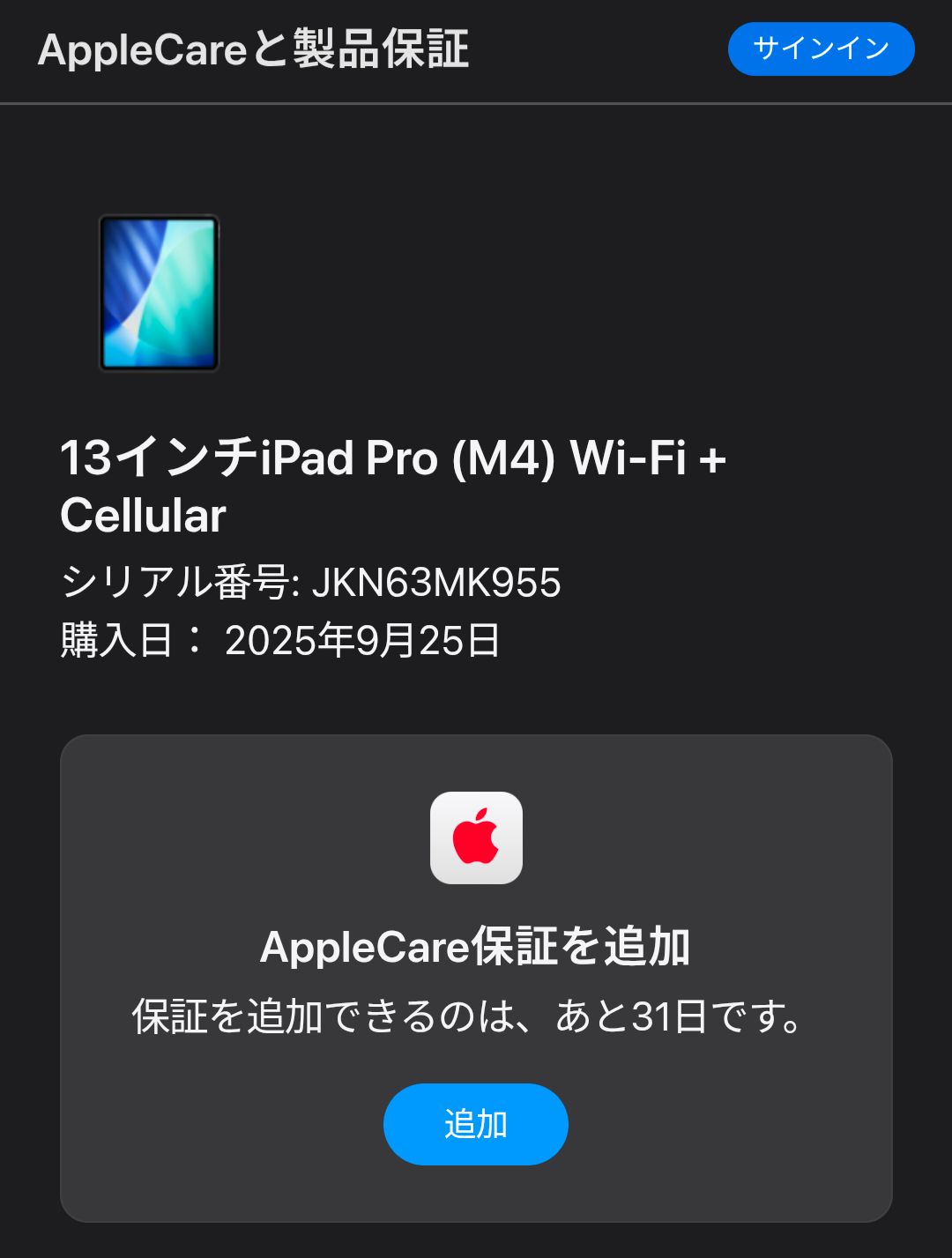
Task: Click the purchase date 2025年9月25日
Action: tap(360, 640)
